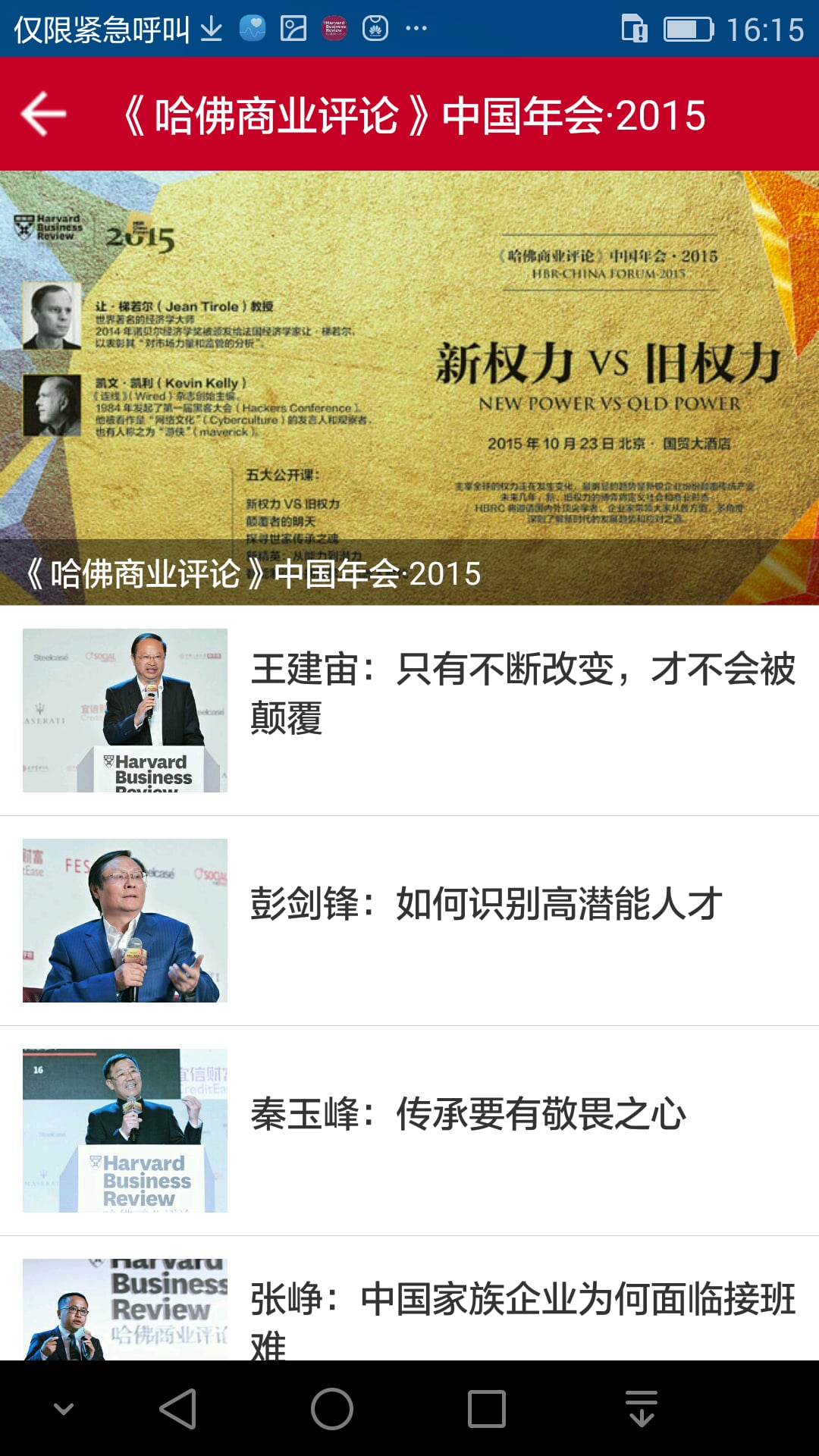Tap the Harvard Business Review notification icon
819x1456 pixels.
pyautogui.click(x=336, y=29)
